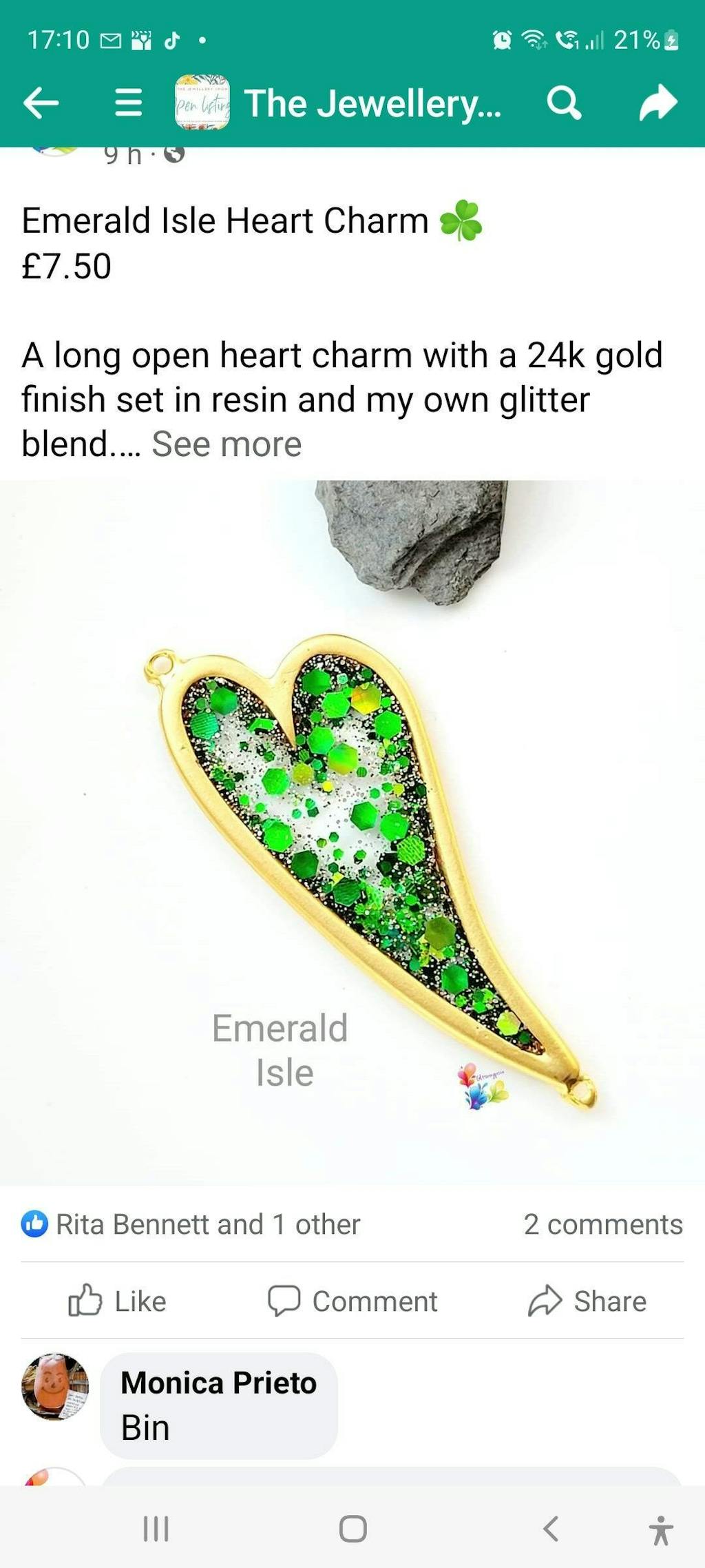Comment on the post

point(352,1301)
